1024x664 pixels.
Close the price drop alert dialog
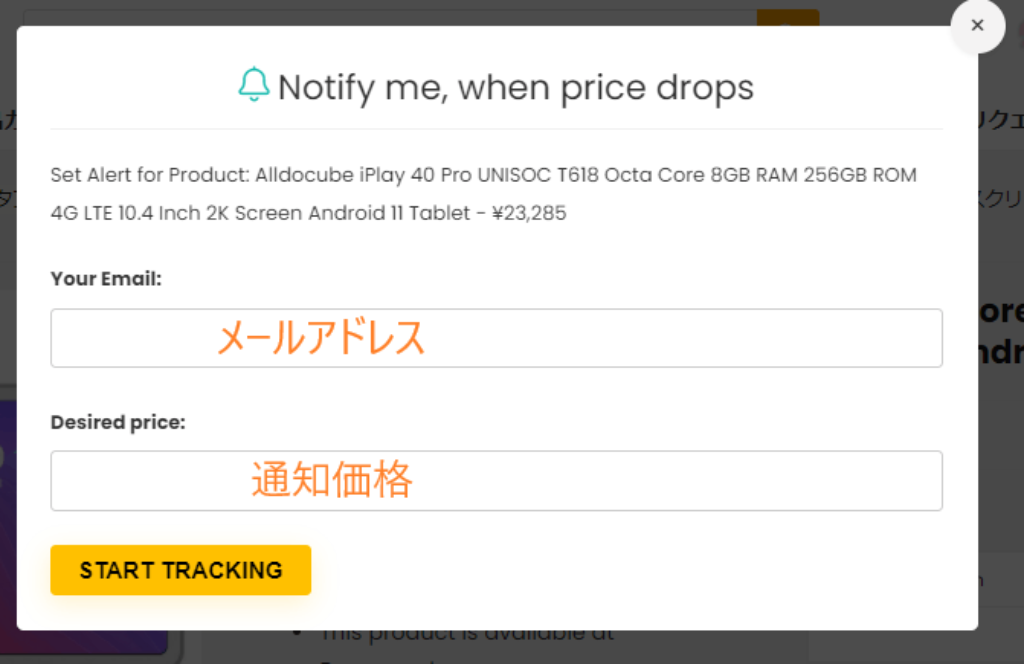coord(977,26)
